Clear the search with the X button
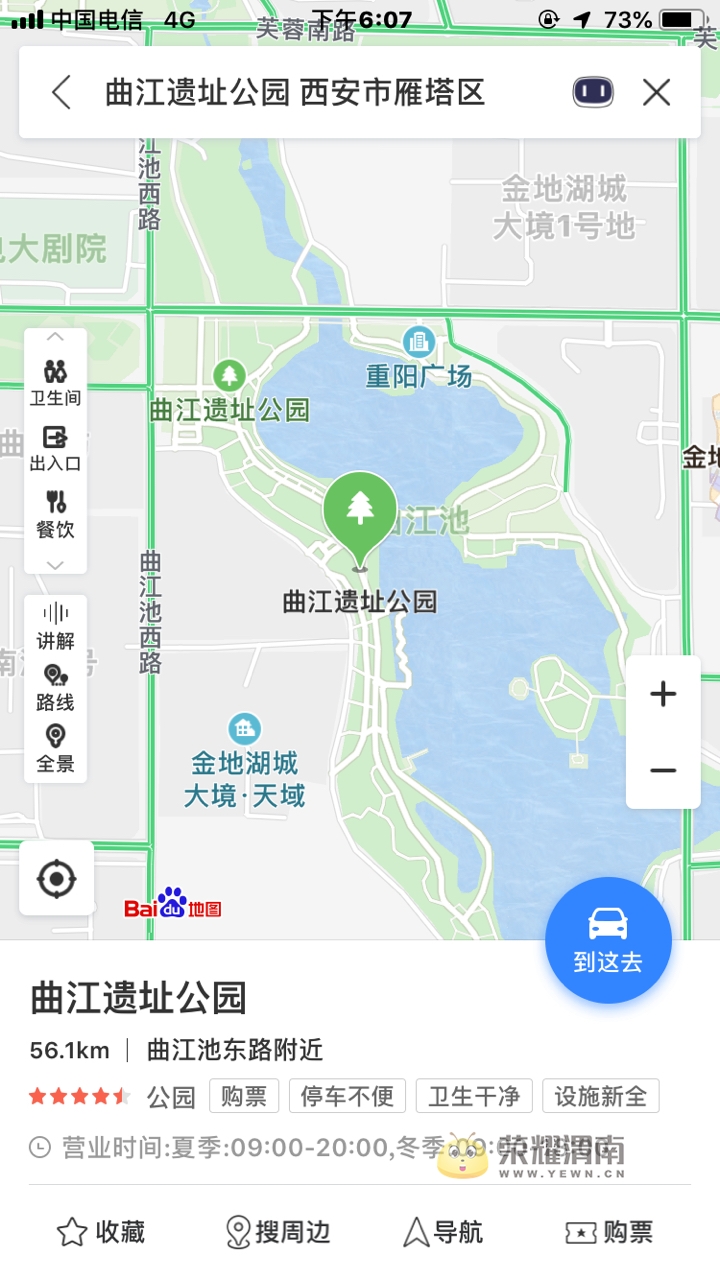The image size is (720, 1280). point(656,93)
